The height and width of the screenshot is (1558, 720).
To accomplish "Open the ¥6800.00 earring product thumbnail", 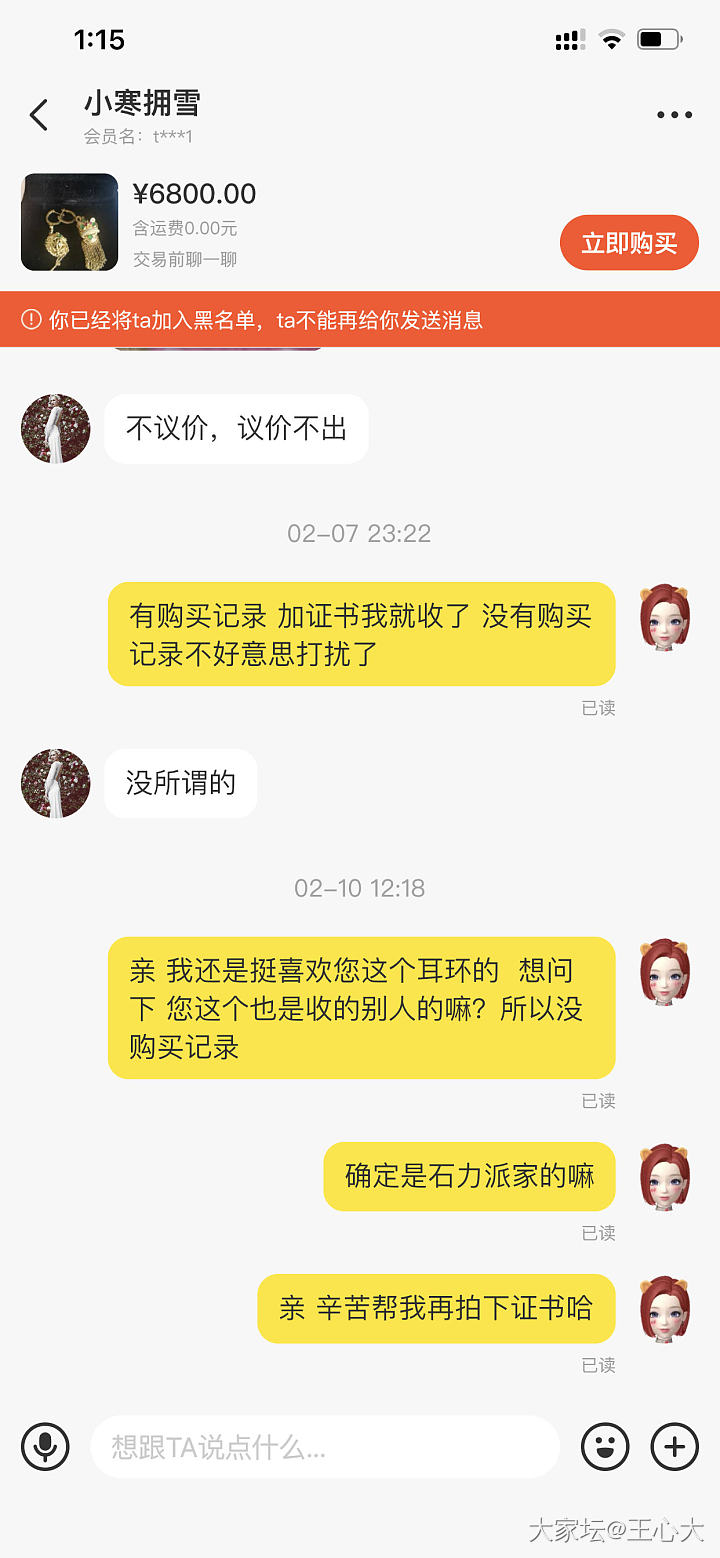I will tap(70, 222).
